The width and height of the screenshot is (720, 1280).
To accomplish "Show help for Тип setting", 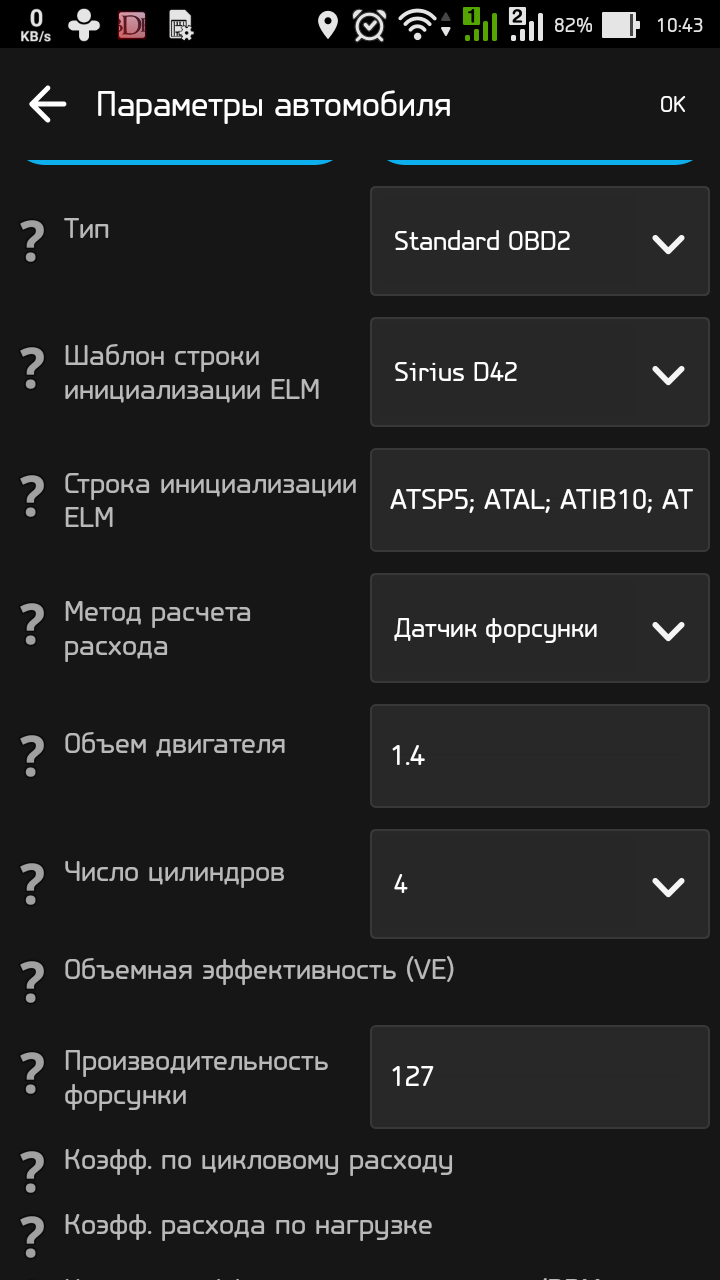I will click(x=33, y=241).
